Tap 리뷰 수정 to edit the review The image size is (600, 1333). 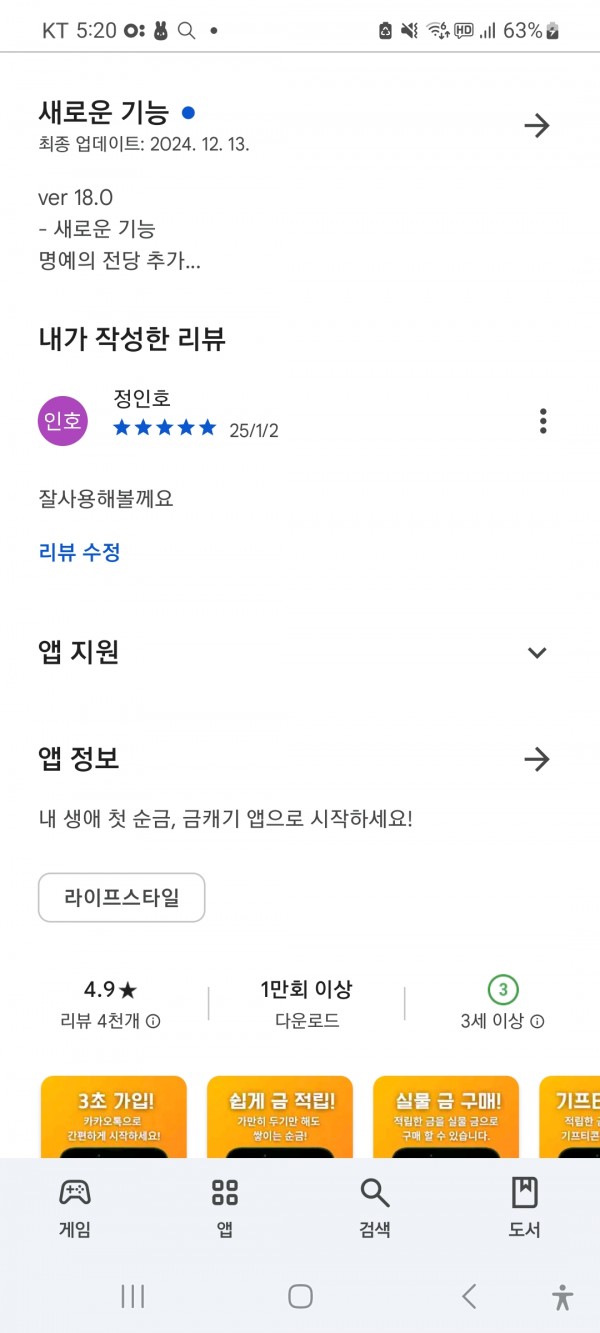tap(79, 551)
